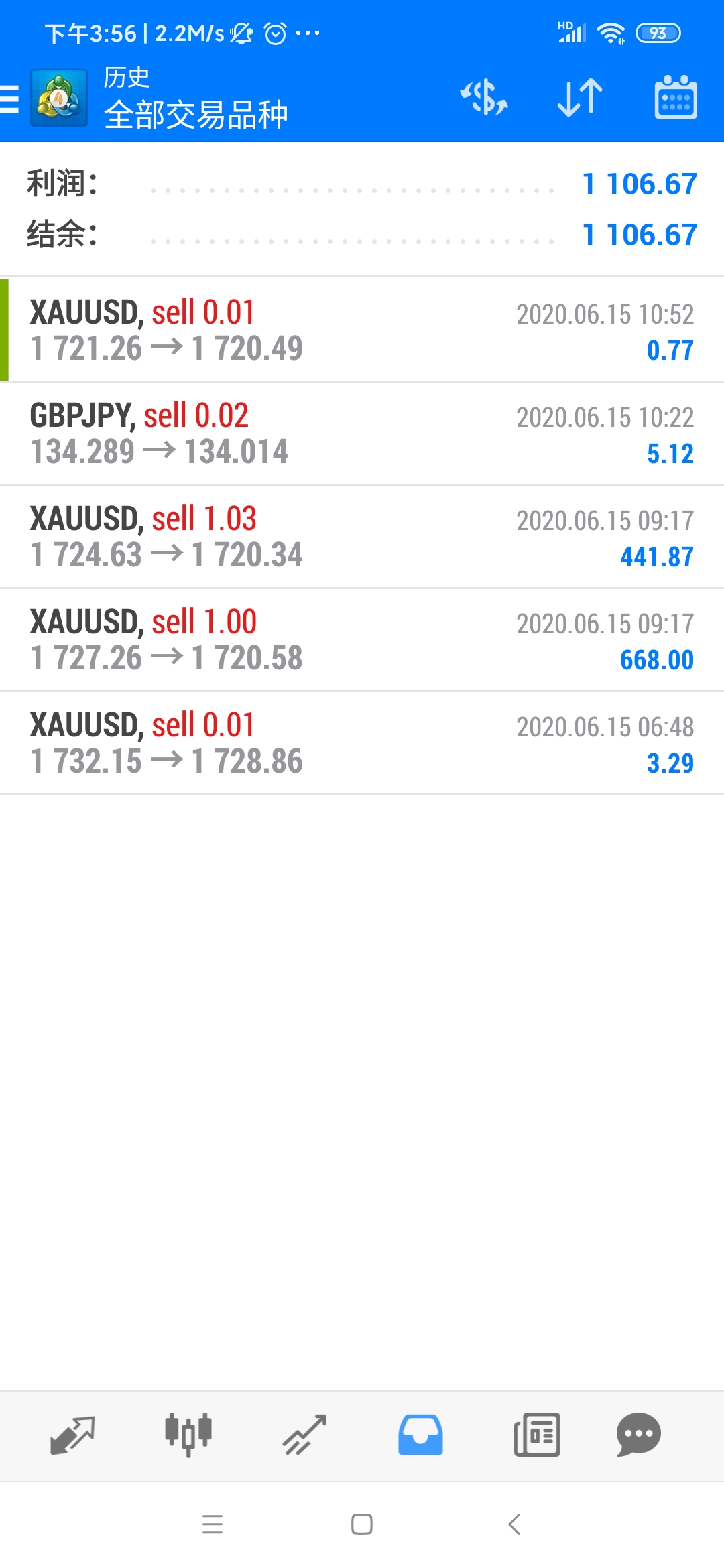Open the symbol filter icon
Screen dimensions: 724x1568
pos(483,98)
